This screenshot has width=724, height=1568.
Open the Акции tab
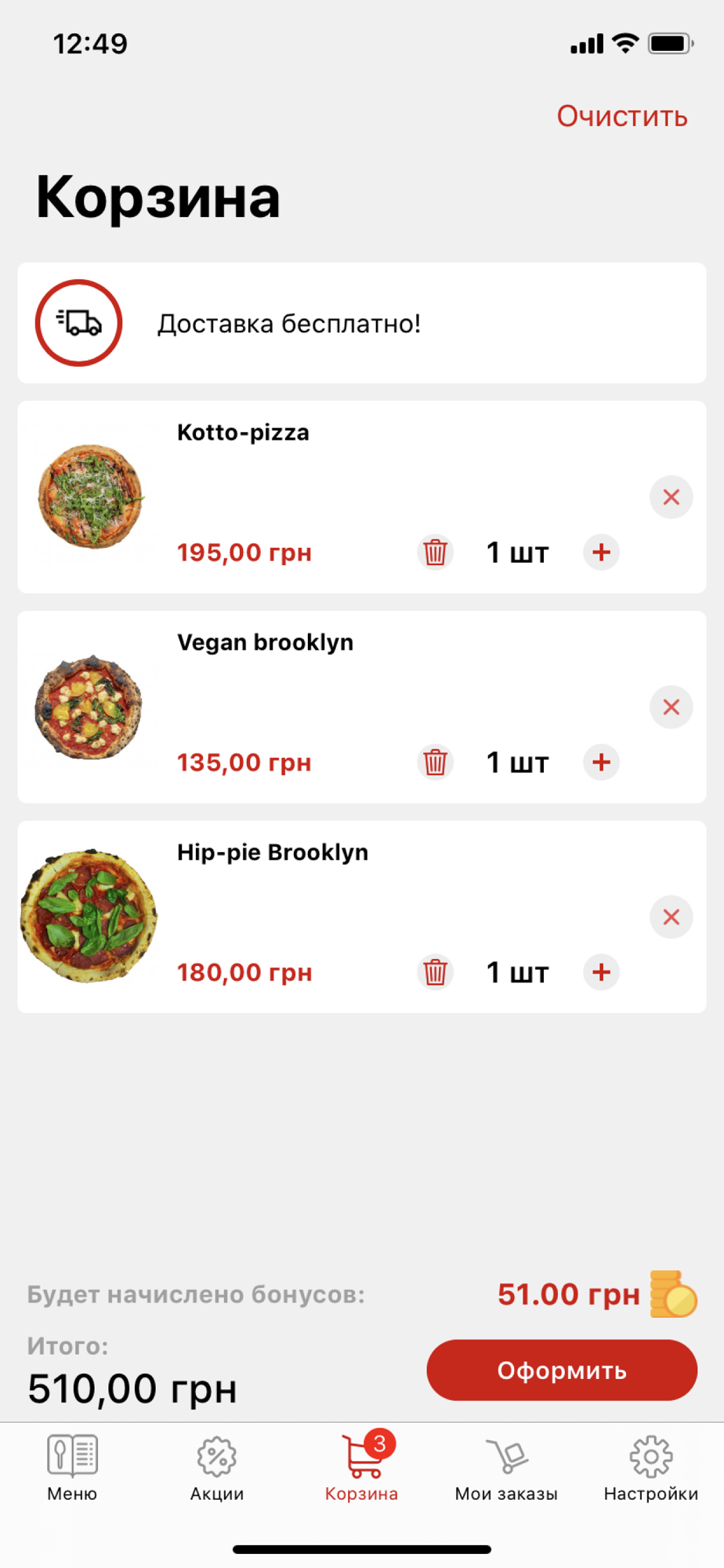pyautogui.click(x=217, y=1468)
